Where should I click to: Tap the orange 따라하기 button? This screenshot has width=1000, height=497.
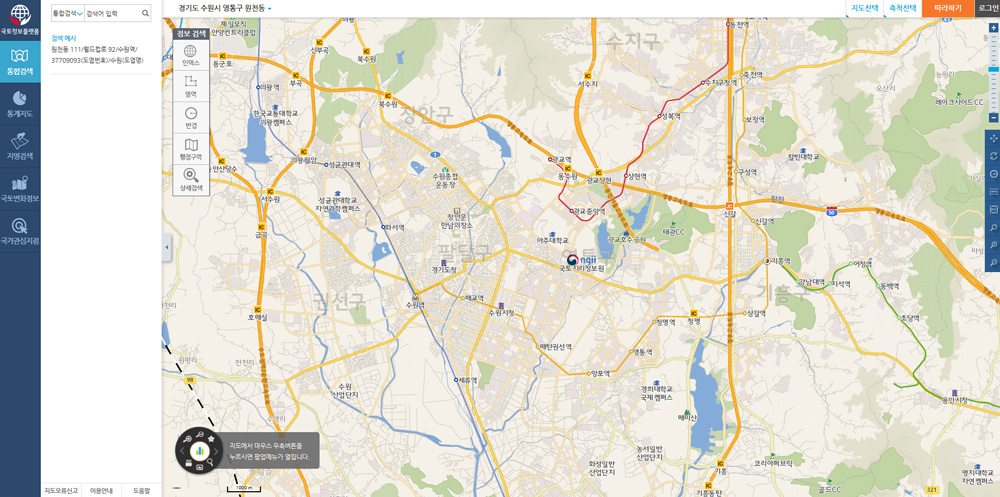947,8
